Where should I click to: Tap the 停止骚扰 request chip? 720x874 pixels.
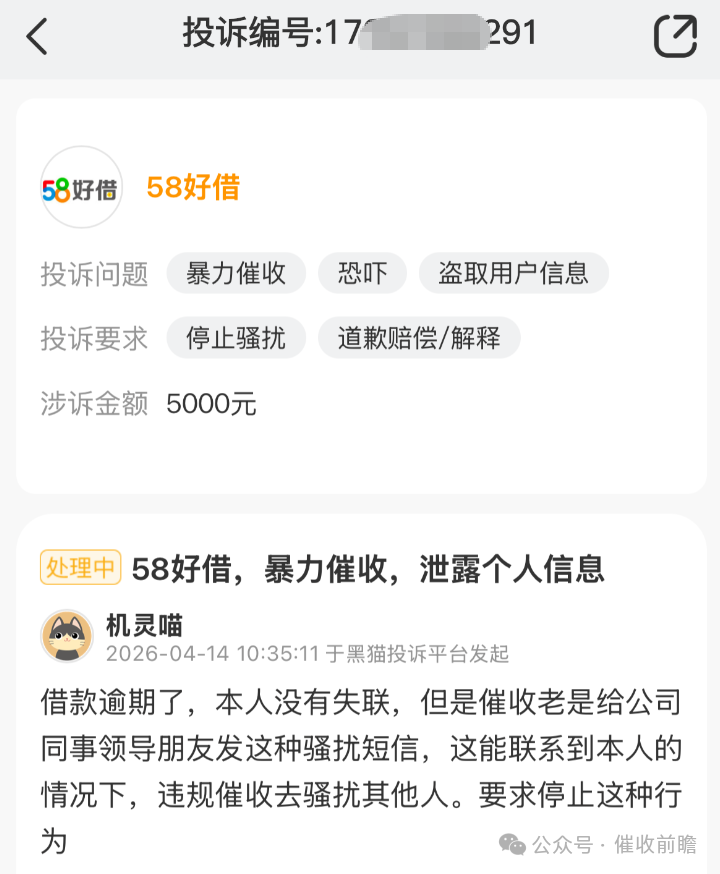point(236,338)
